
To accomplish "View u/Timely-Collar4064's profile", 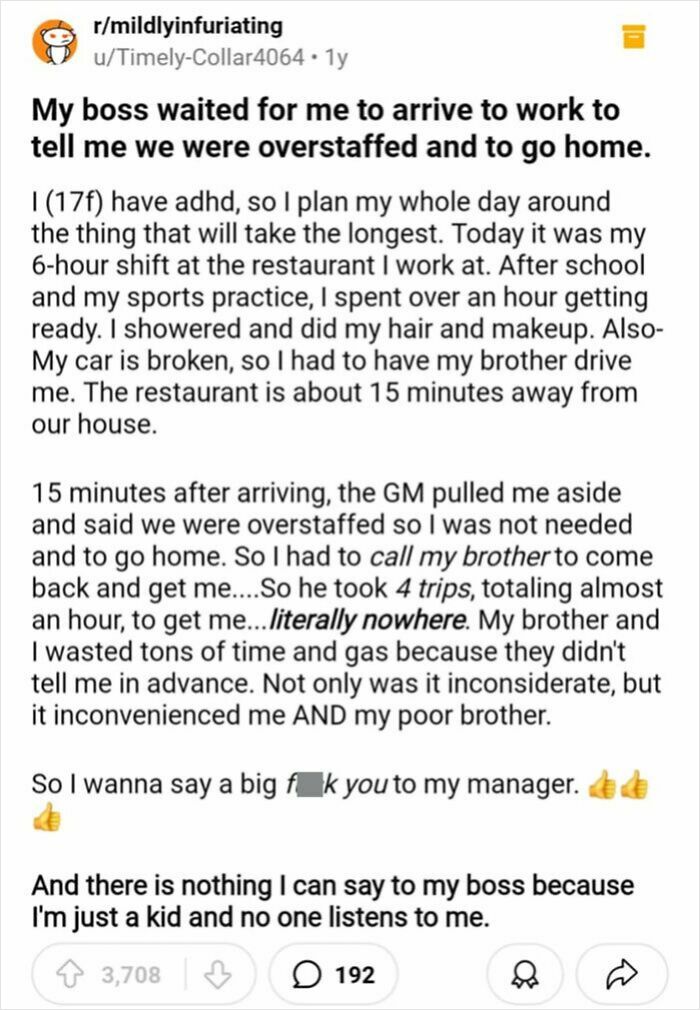I will click(x=198, y=58).
